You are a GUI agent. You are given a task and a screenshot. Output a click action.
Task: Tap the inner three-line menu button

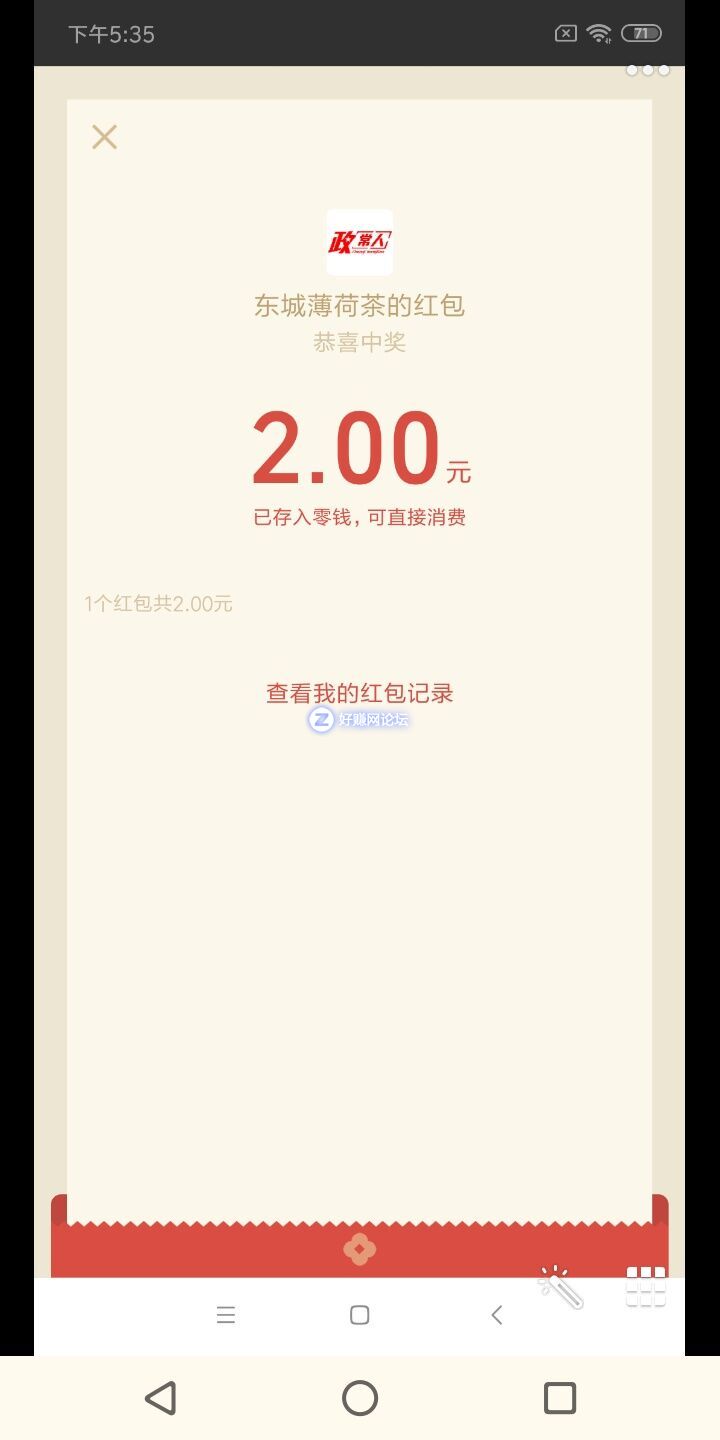(x=226, y=1315)
